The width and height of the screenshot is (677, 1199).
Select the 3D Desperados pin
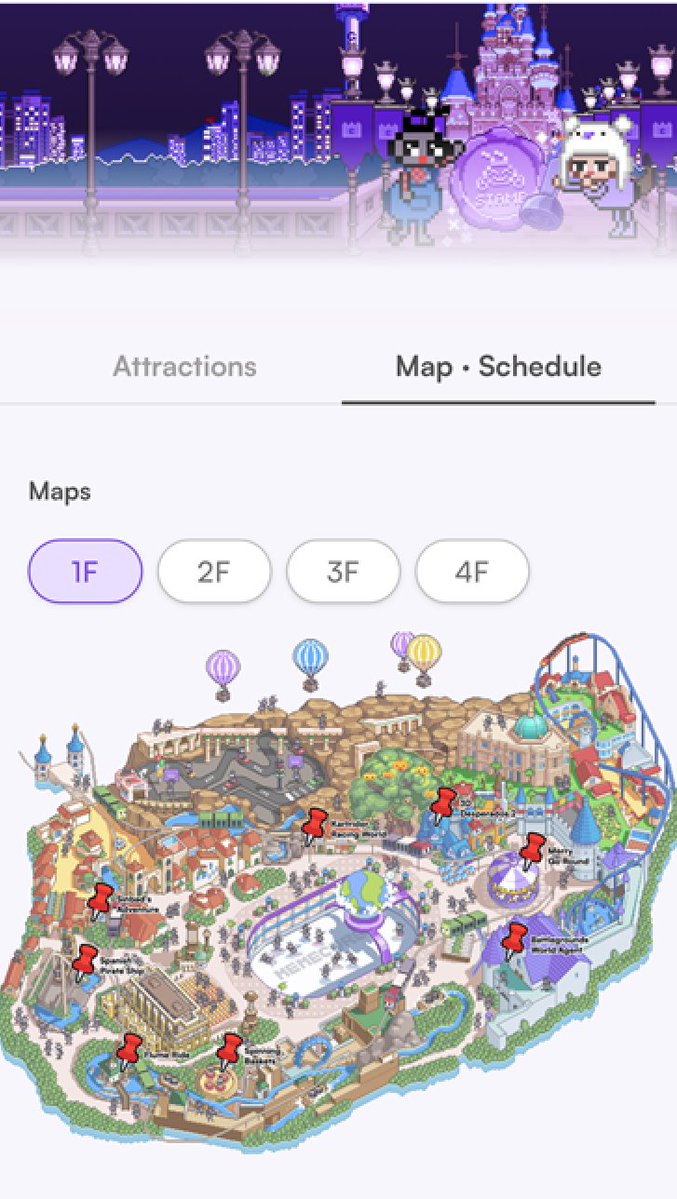(x=444, y=802)
